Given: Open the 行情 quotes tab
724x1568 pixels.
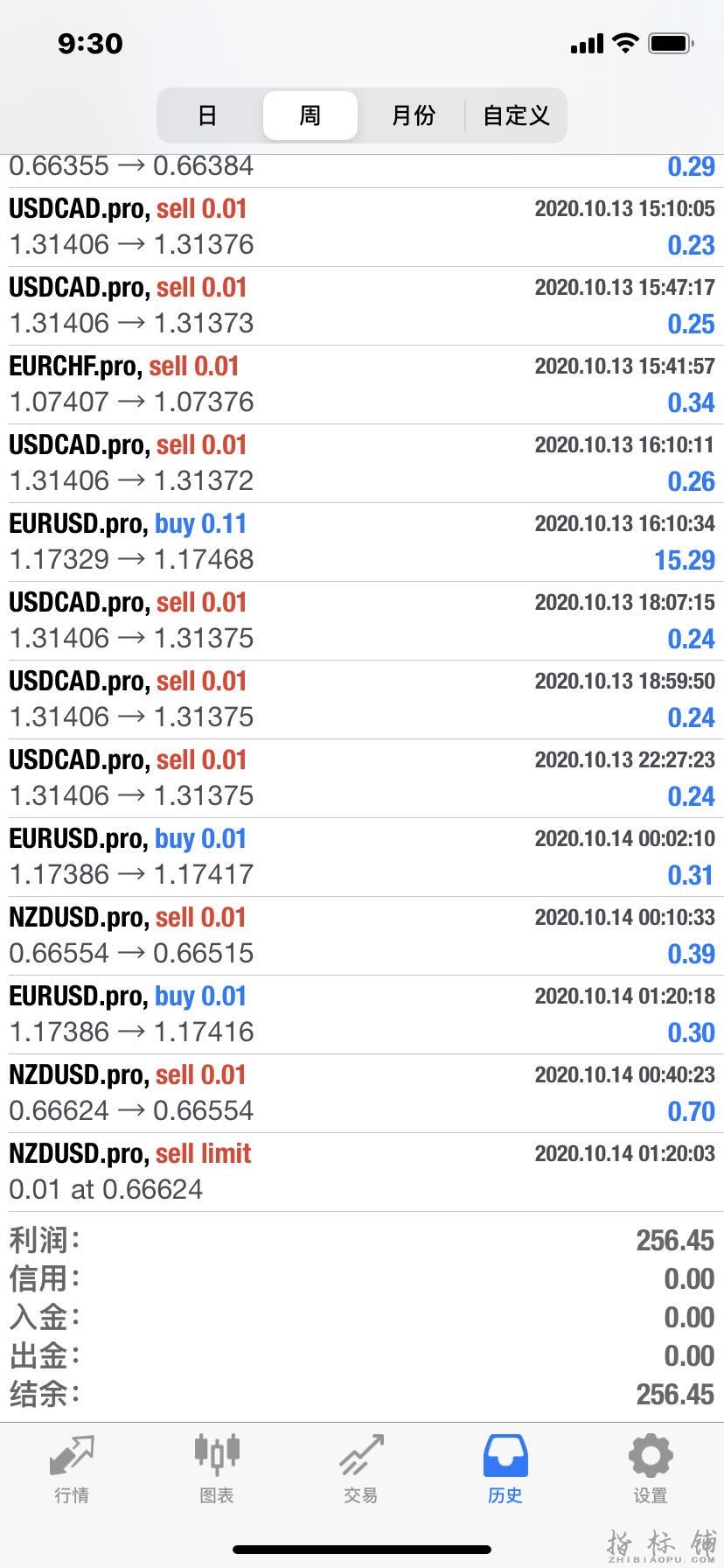Looking at the screenshot, I should (72, 1468).
